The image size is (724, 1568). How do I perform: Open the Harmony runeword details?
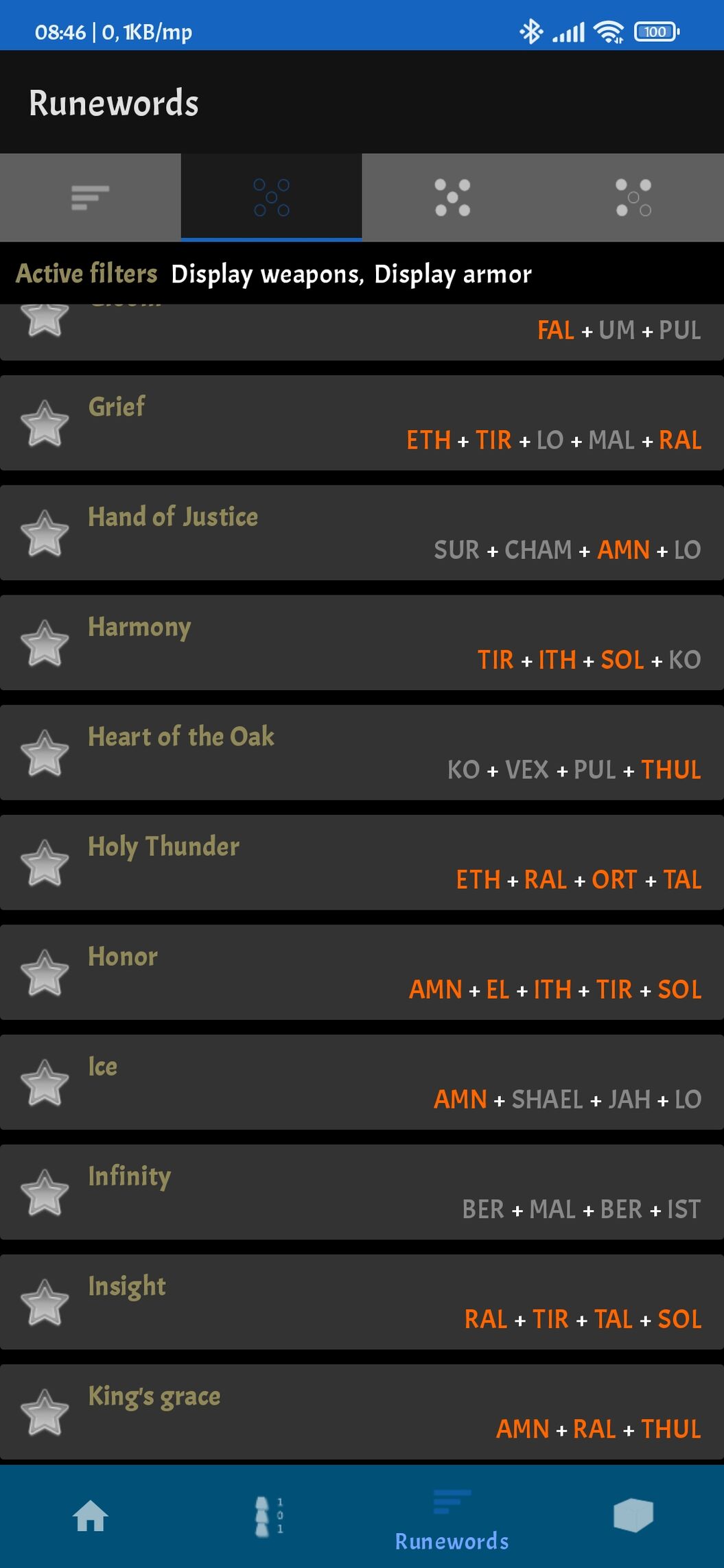pos(362,643)
